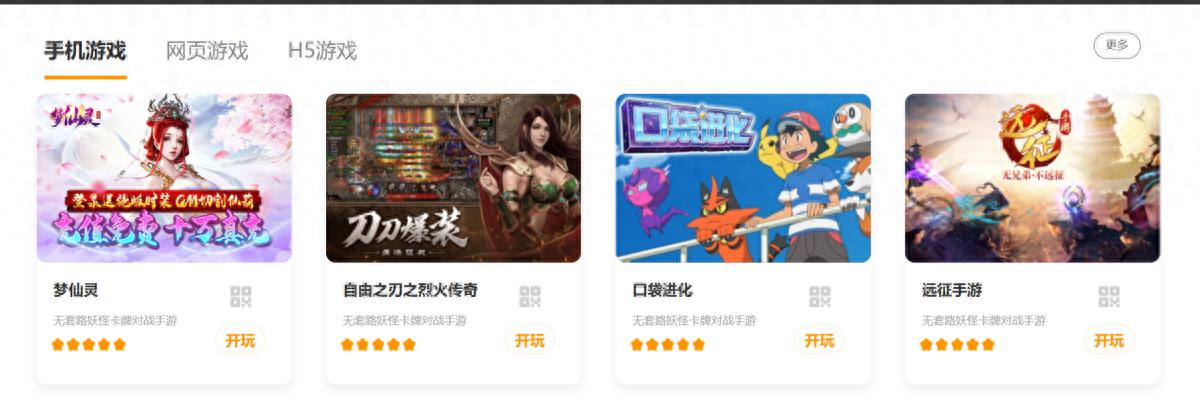Start playing 自由之刃之烈火传奇 via 开玩
Viewport: 1200px width, 407px height.
pos(529,341)
